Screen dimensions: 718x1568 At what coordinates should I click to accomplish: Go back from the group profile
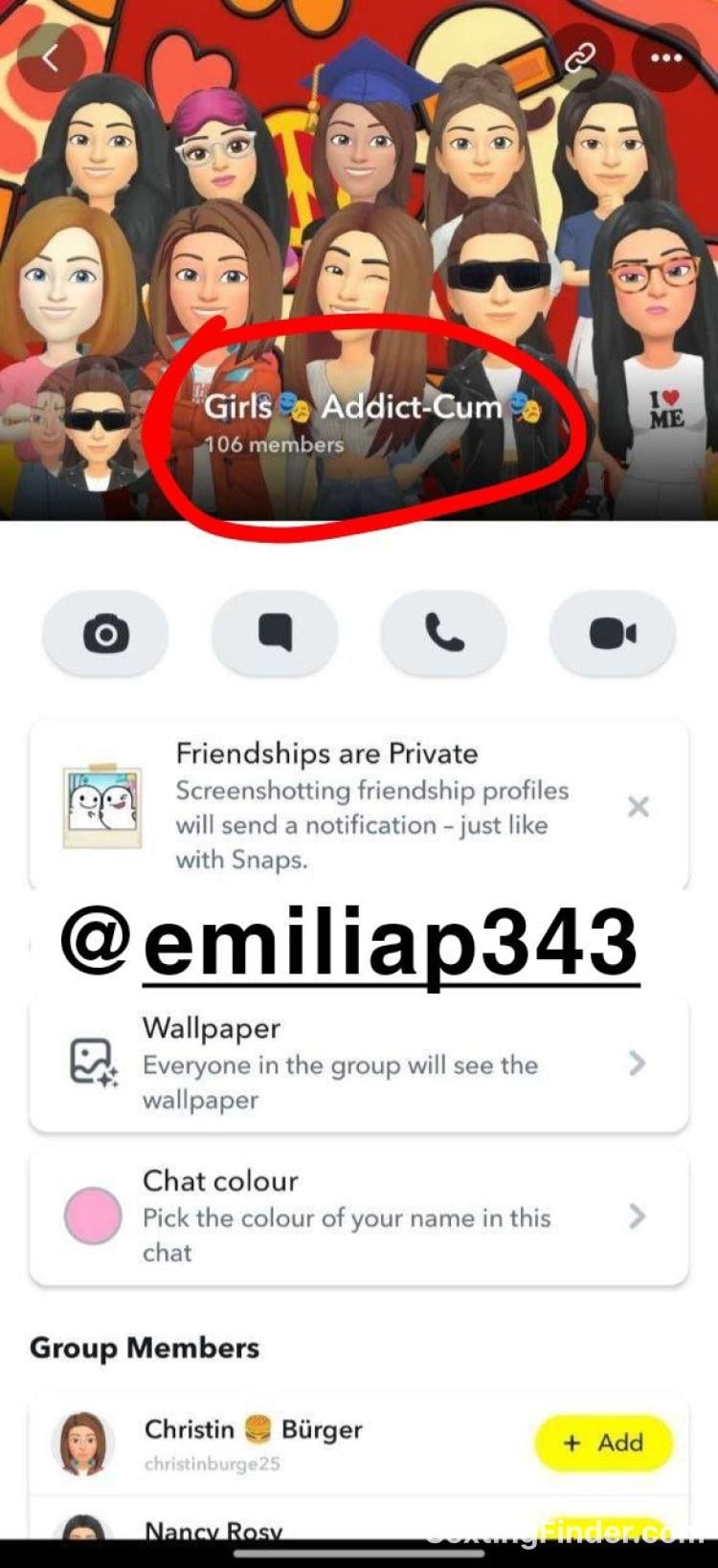click(51, 58)
